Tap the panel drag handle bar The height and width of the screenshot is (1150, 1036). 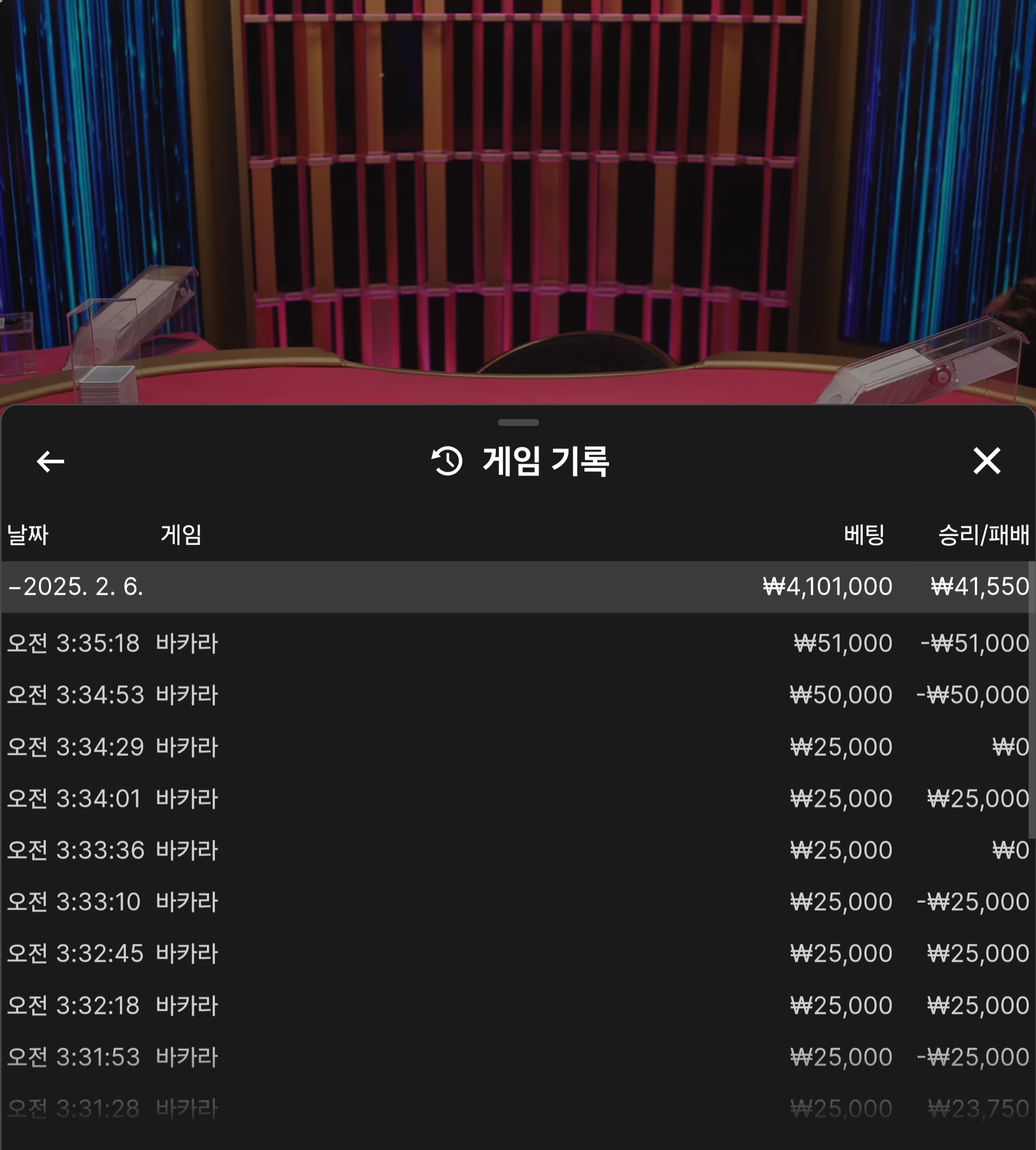tap(518, 422)
